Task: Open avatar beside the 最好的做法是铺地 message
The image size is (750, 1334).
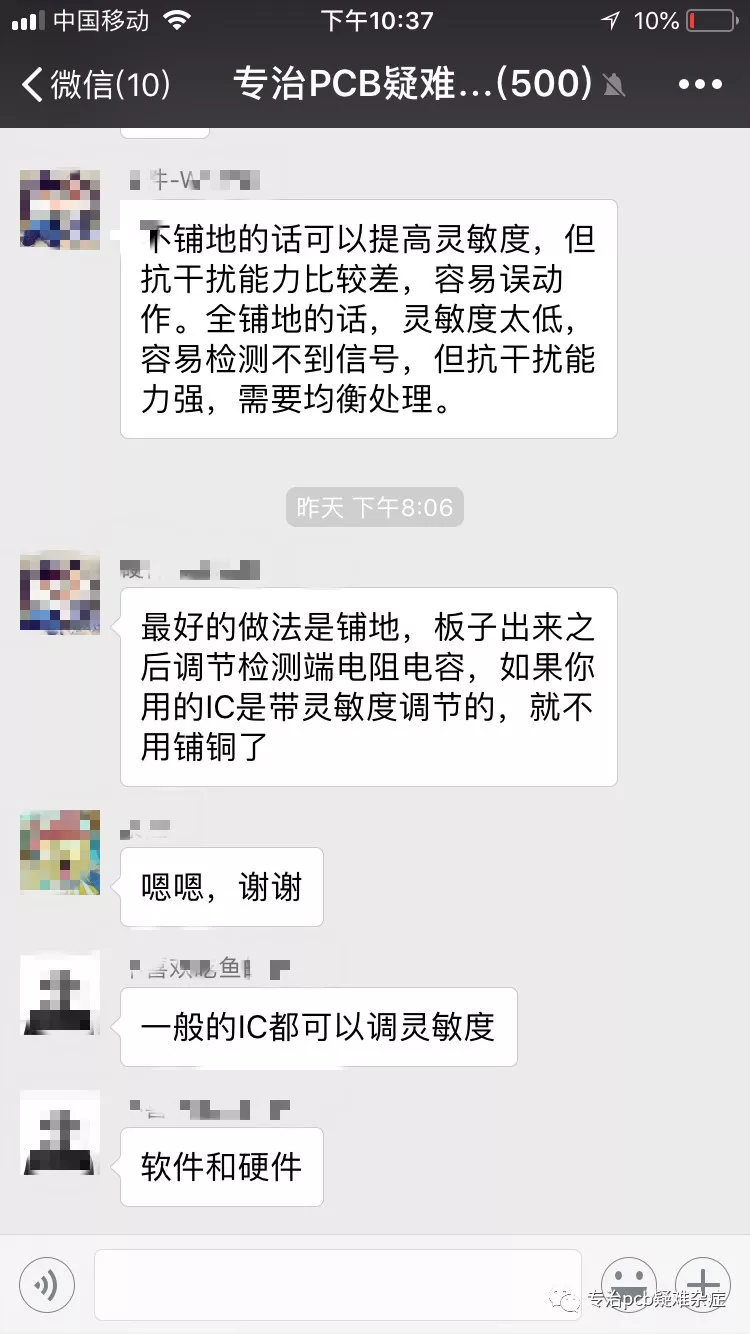Action: pos(60,591)
